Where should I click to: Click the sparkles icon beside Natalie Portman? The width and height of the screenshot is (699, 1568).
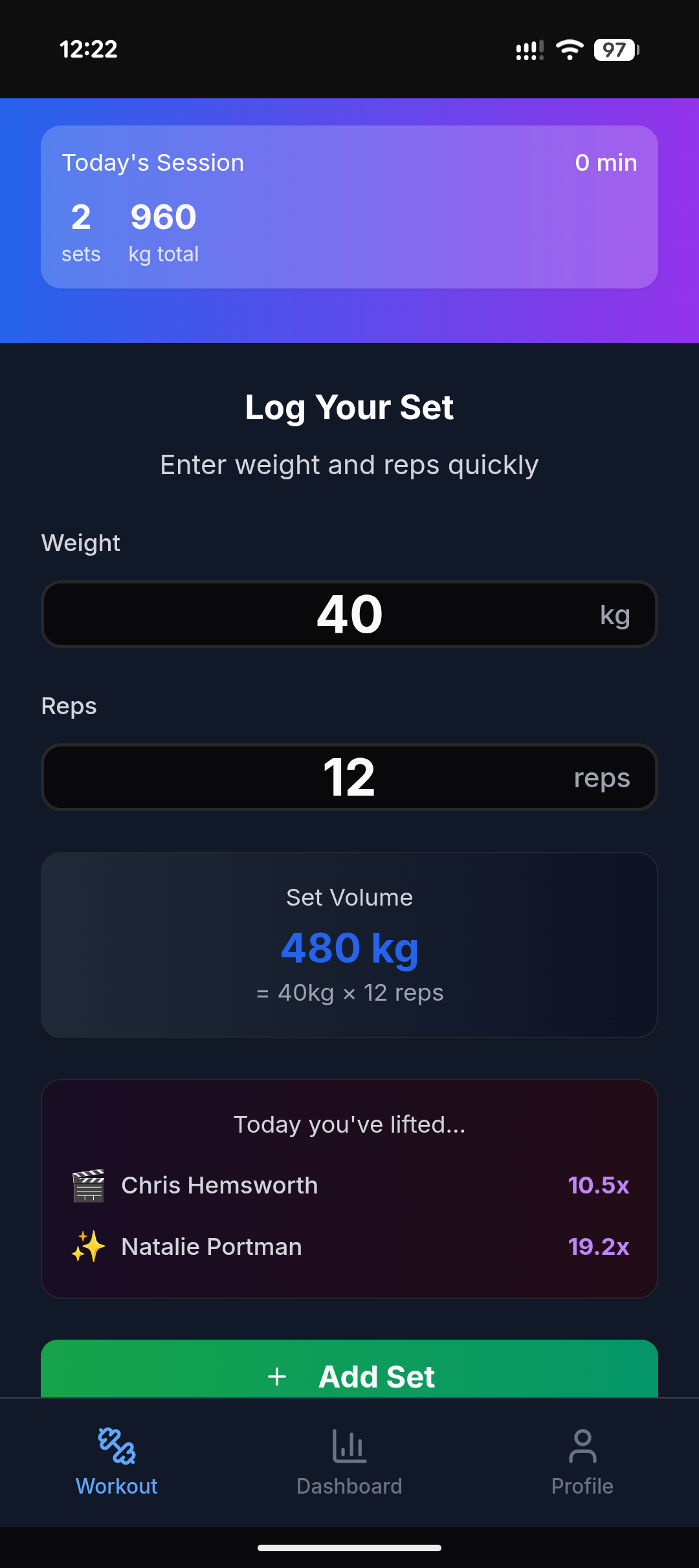89,1246
